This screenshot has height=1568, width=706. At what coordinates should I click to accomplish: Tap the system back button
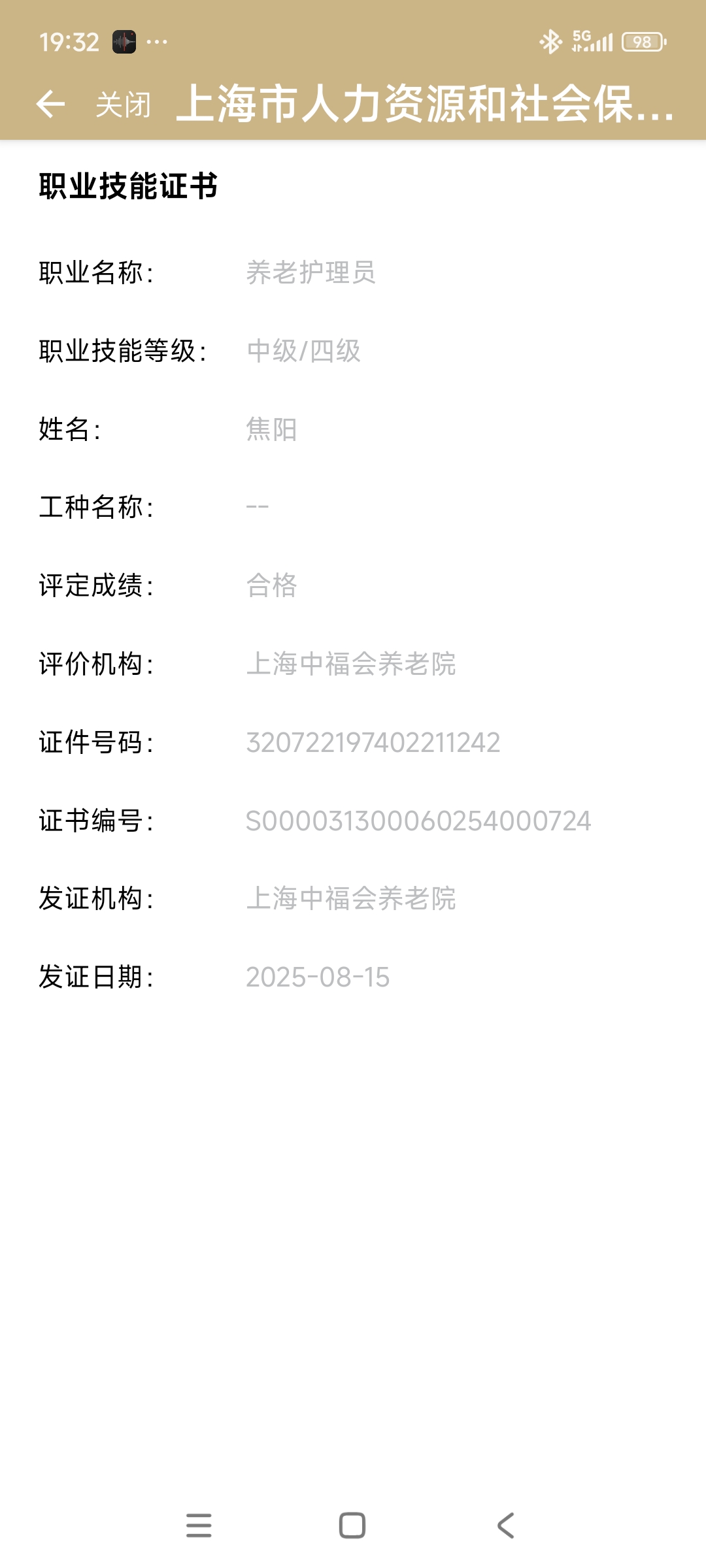pos(506,1526)
